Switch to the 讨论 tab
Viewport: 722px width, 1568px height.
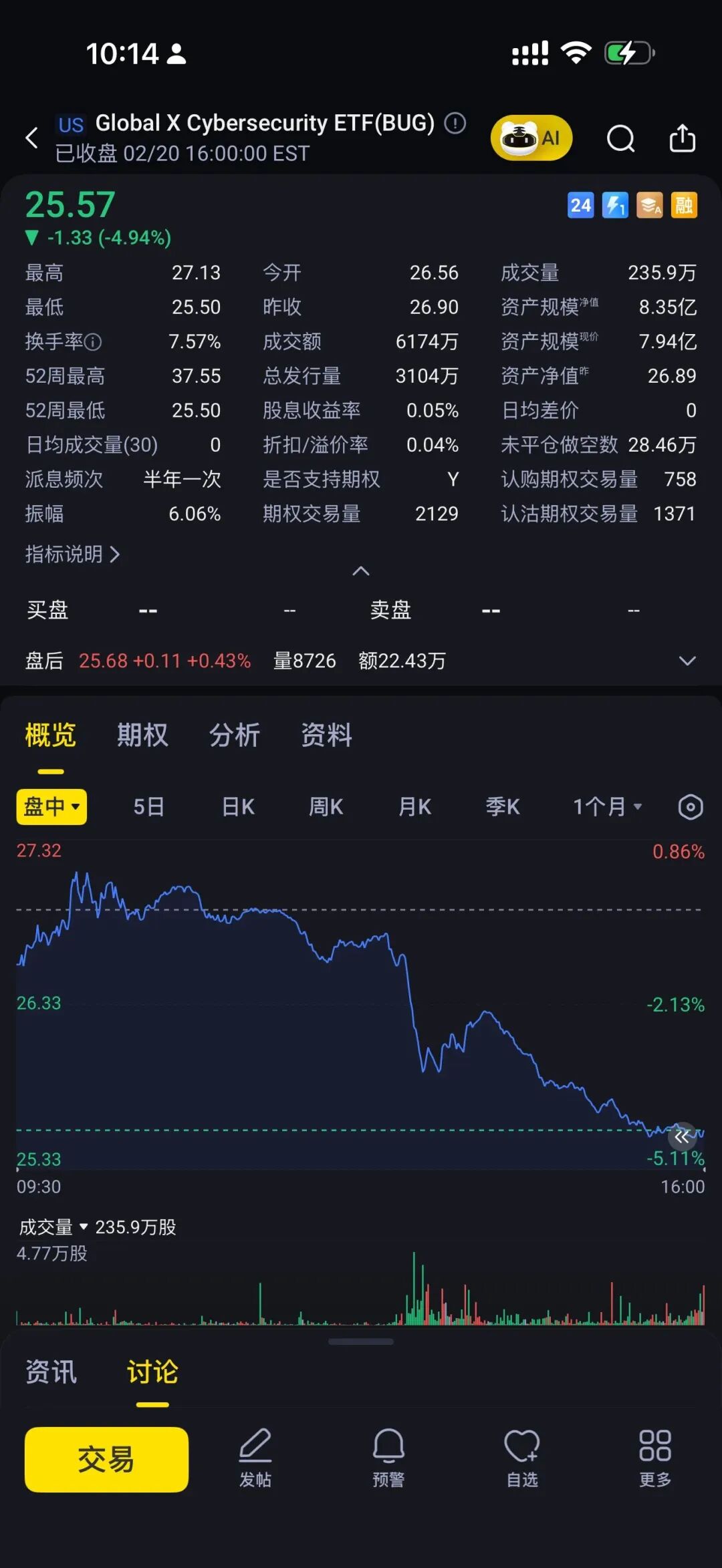(x=152, y=1373)
